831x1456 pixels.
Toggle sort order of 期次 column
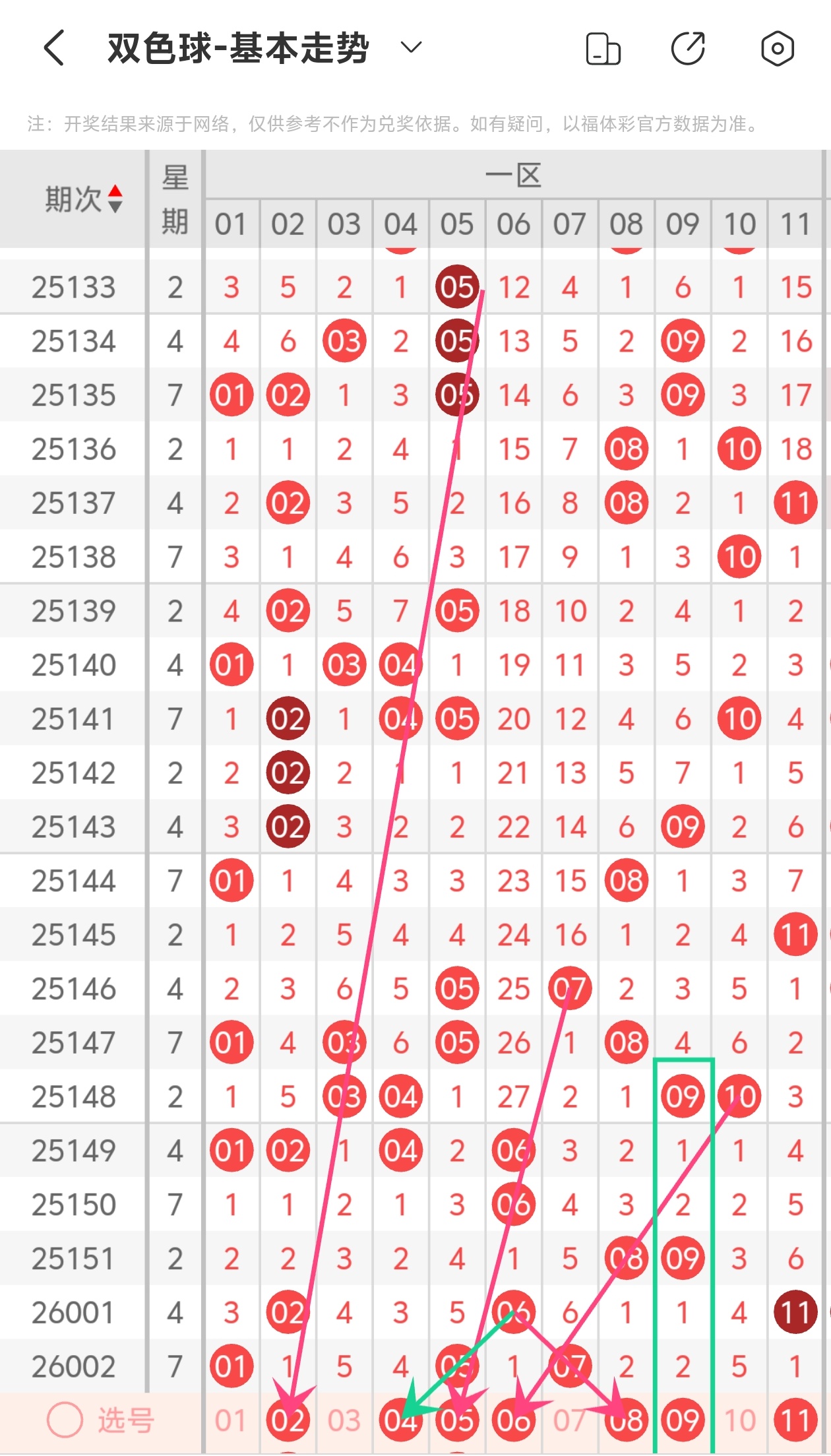coord(115,199)
